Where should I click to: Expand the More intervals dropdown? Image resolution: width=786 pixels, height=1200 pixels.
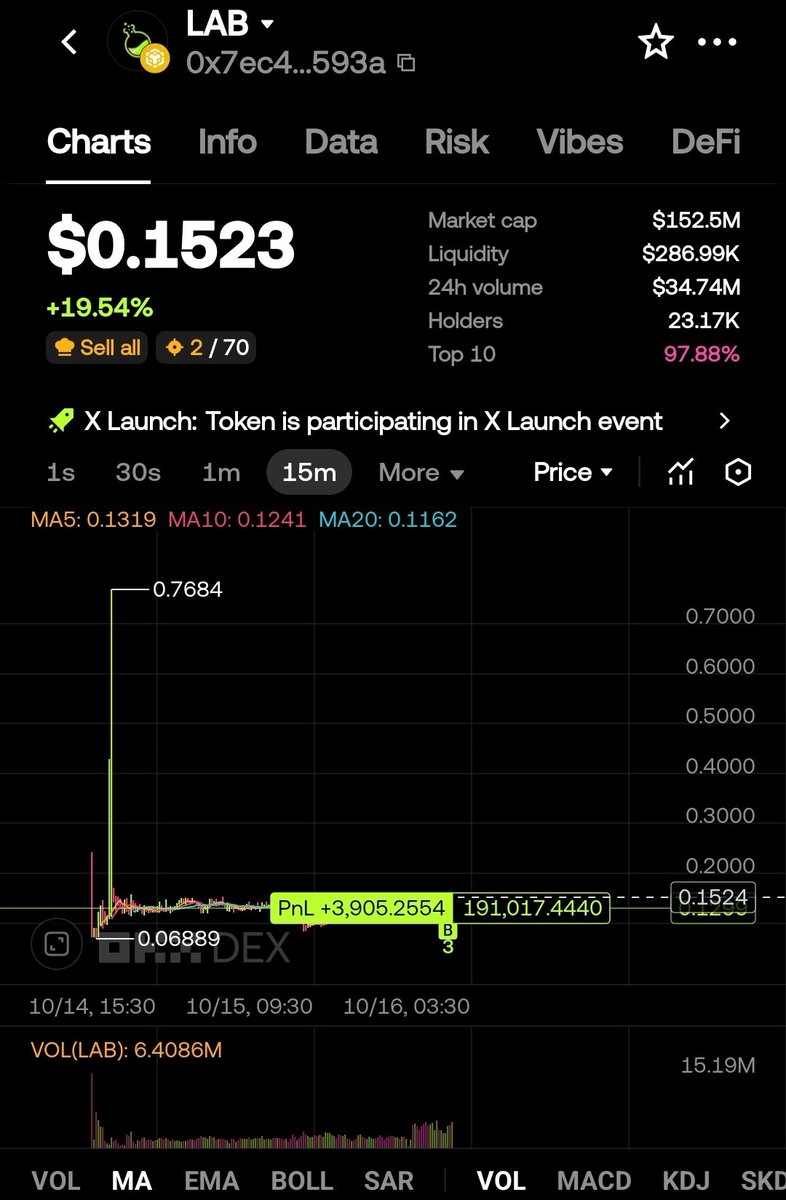(x=421, y=472)
